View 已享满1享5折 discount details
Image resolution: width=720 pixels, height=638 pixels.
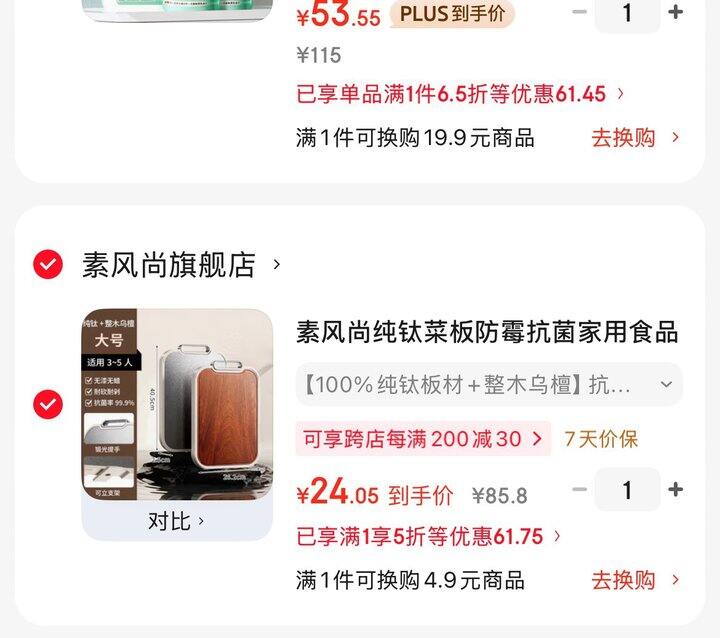[x=429, y=537]
